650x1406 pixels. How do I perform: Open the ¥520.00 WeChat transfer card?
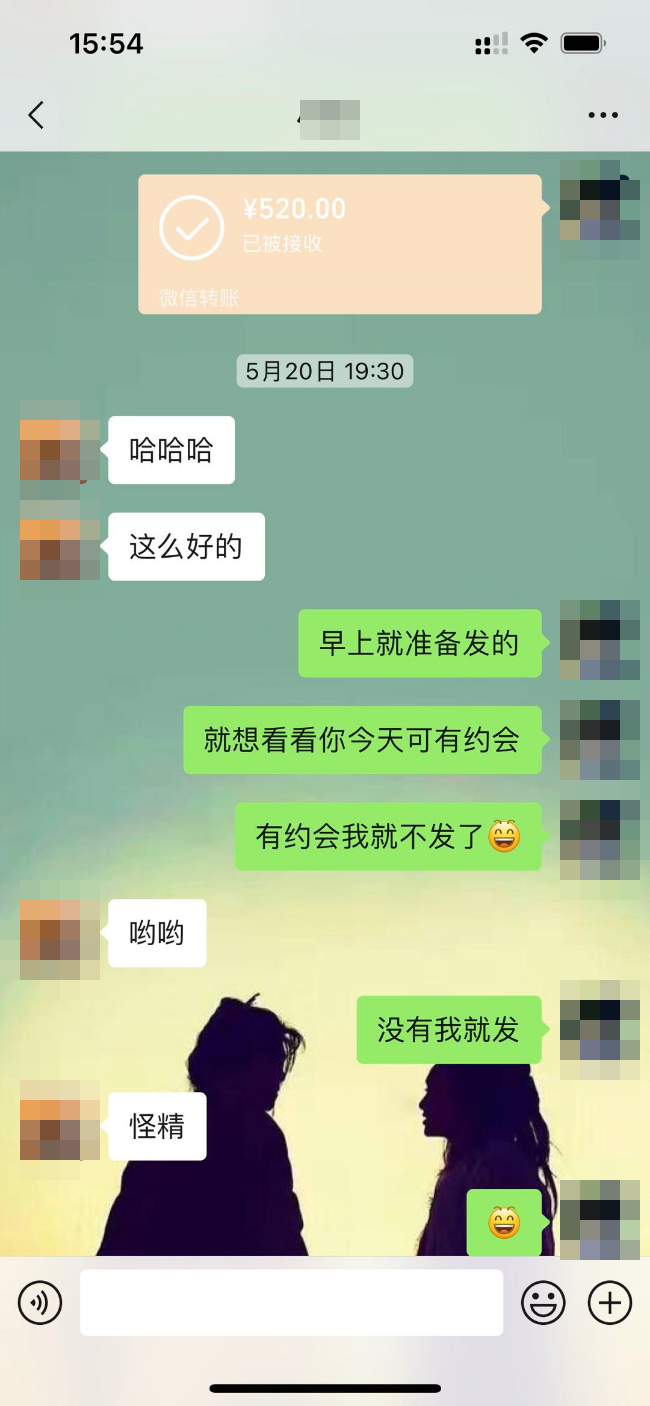[x=340, y=244]
